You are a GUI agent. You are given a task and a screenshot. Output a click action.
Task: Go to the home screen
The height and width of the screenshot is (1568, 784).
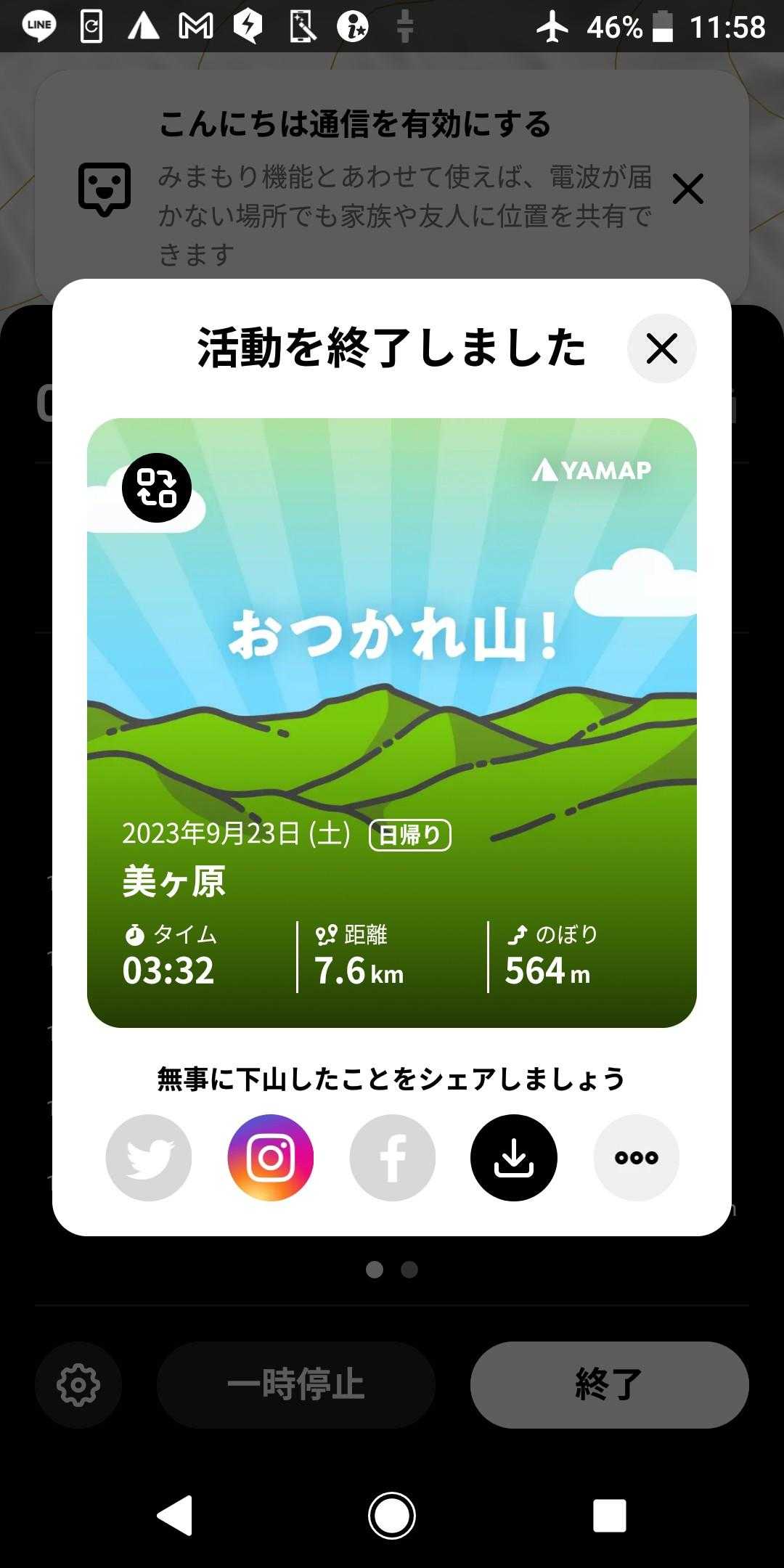392,1515
